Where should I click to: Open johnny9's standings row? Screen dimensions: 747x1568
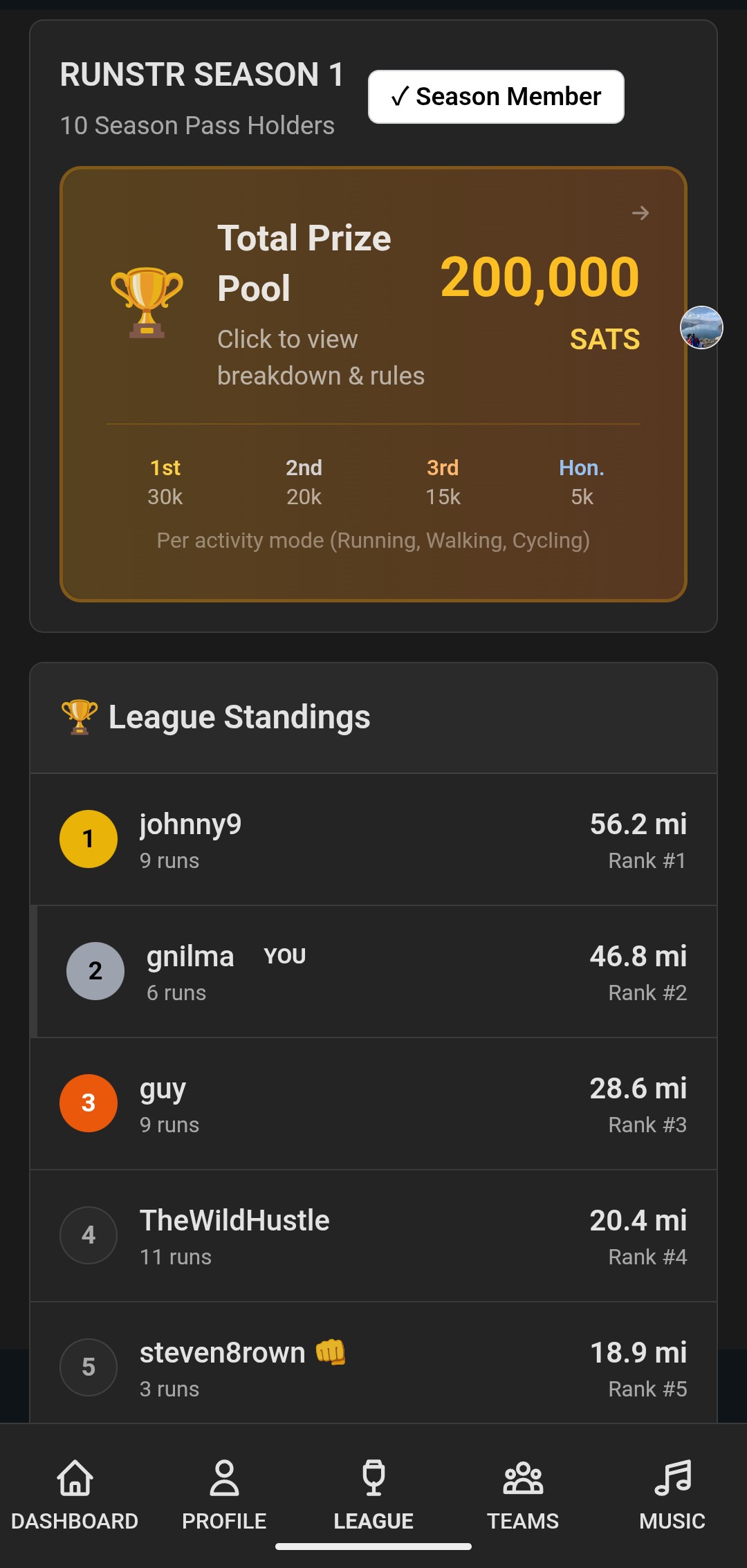click(x=373, y=839)
